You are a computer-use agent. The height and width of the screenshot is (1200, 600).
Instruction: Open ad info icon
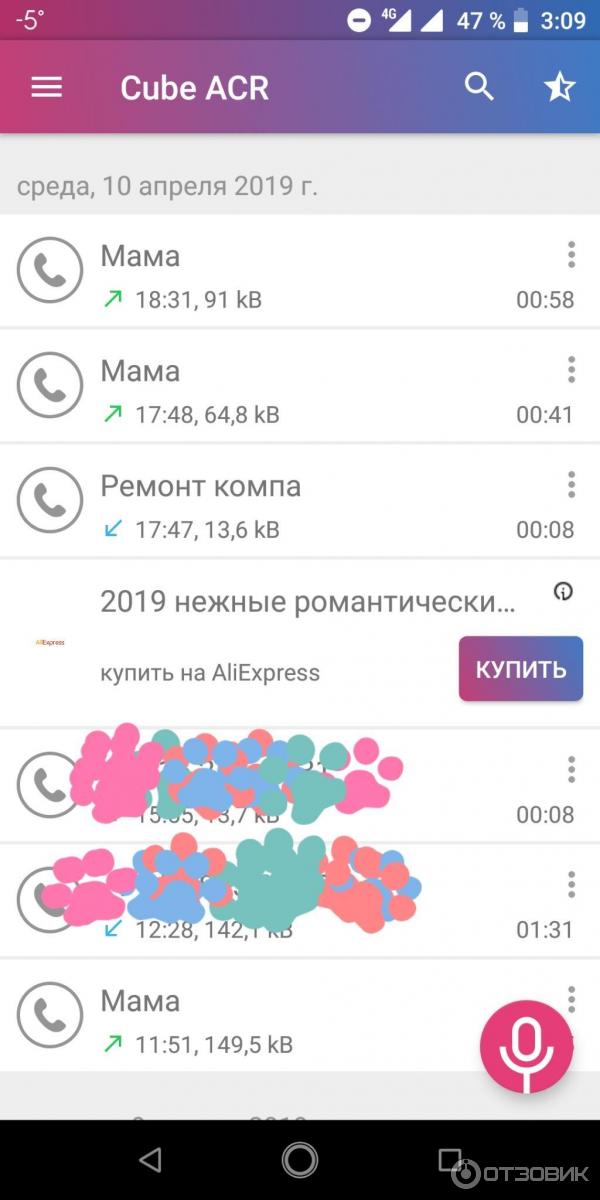coord(563,593)
